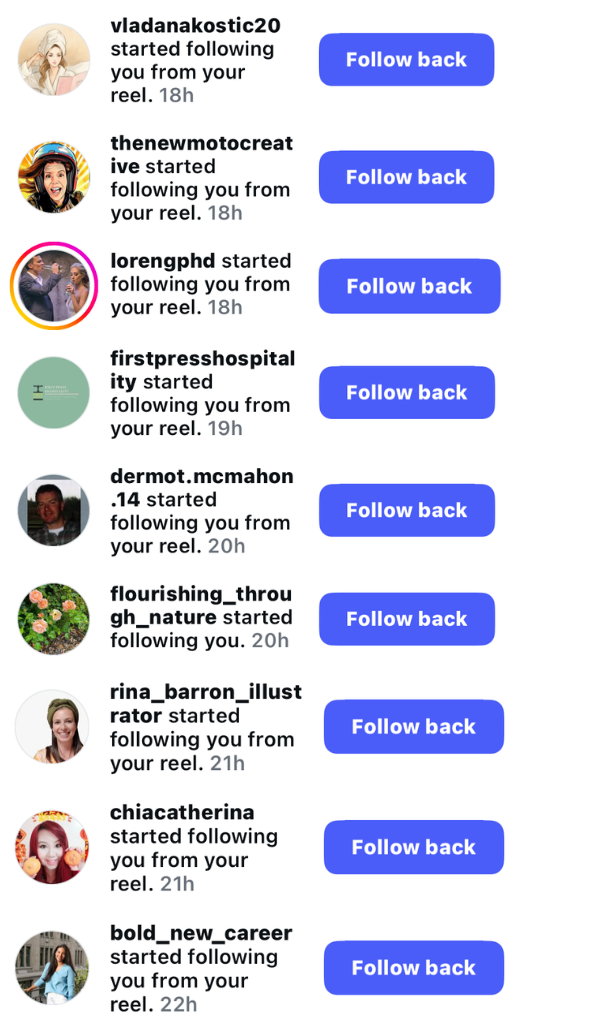Open thenewmotocreative's avatar
The image size is (606, 1032).
point(54,177)
